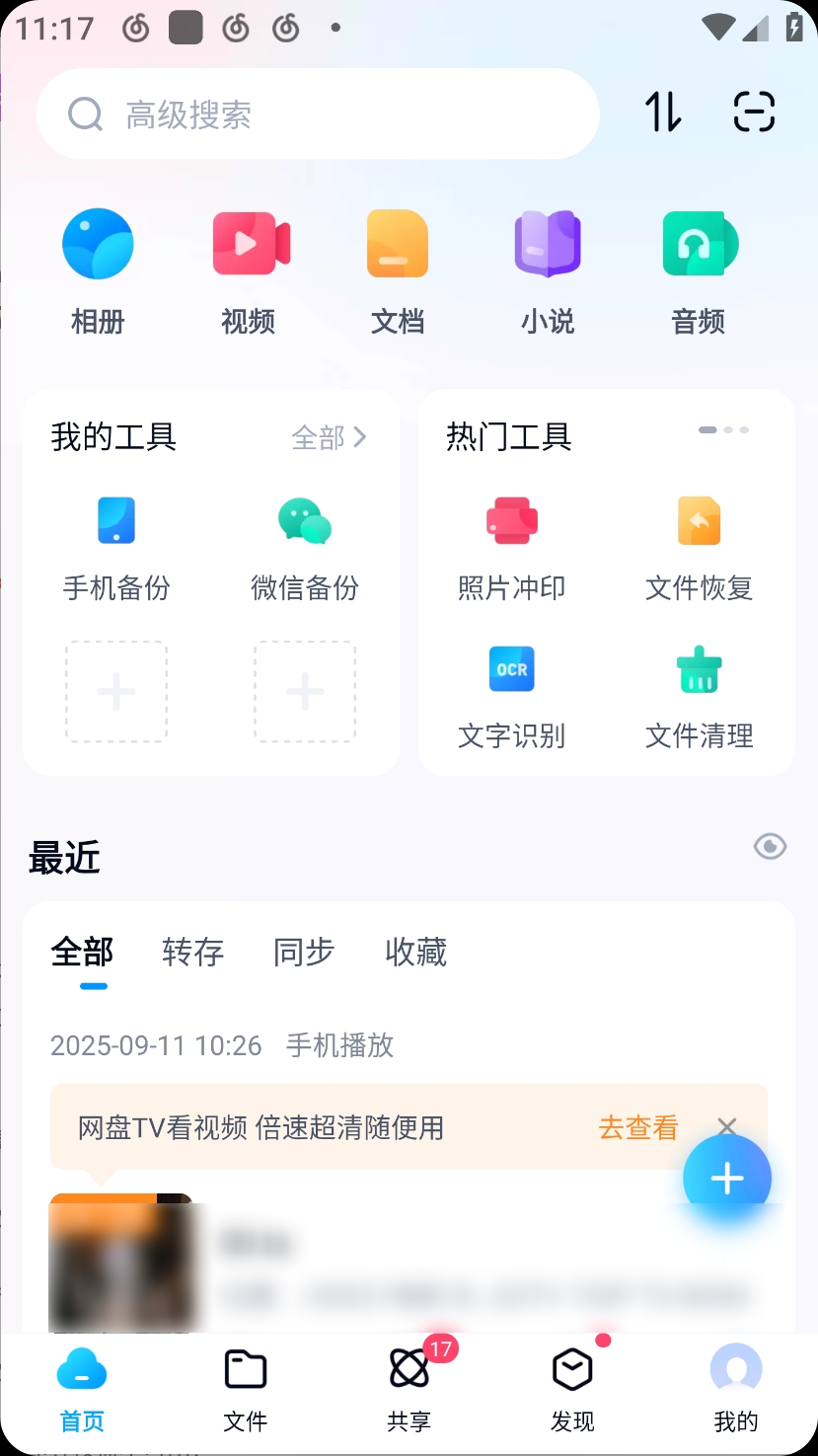This screenshot has width=818, height=1456.
Task: Open the 文件恢复 file recovery tool
Action: 699,546
